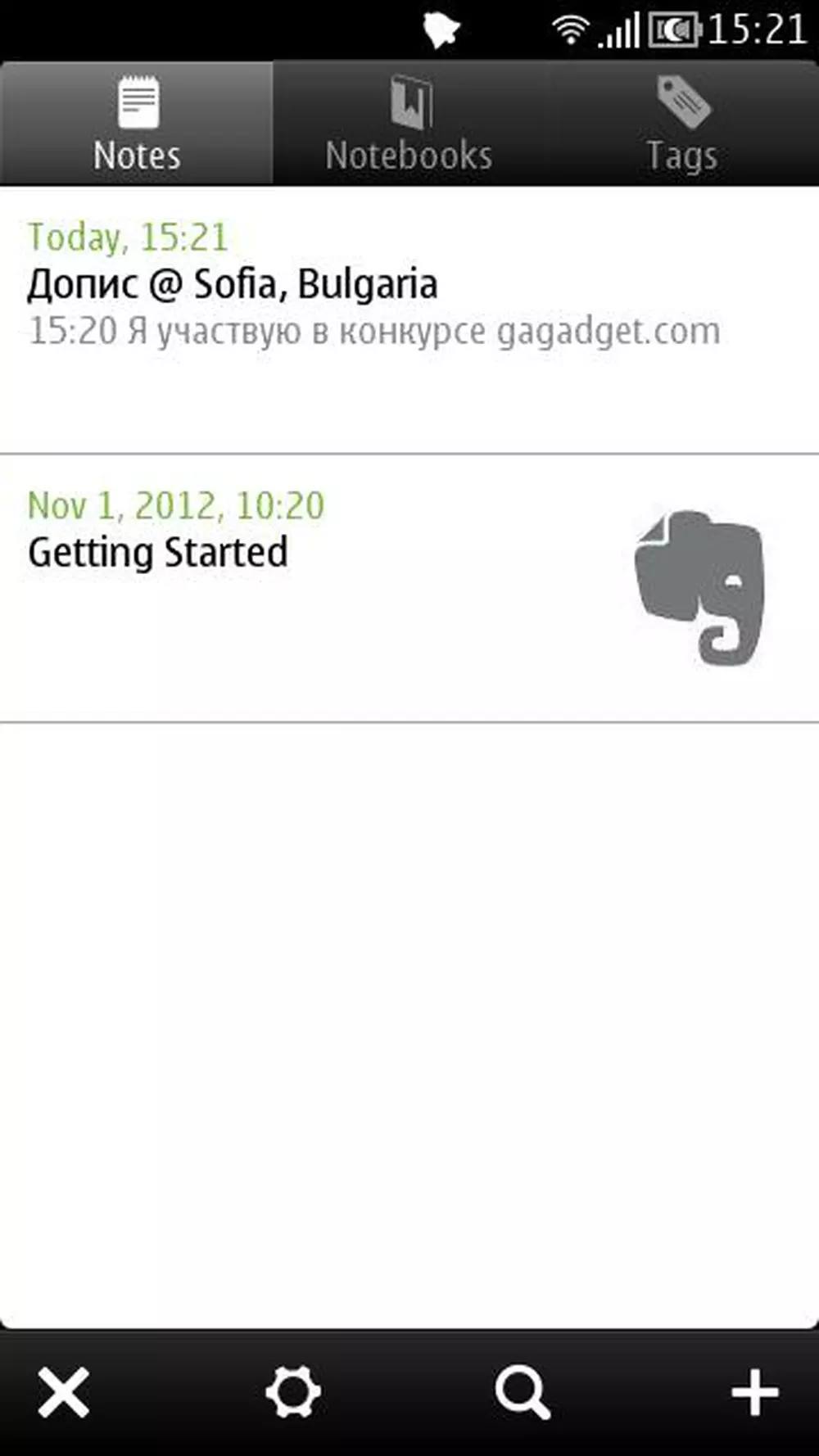This screenshot has height=1456, width=819.
Task: Open the Tags tab
Action: coord(681,124)
